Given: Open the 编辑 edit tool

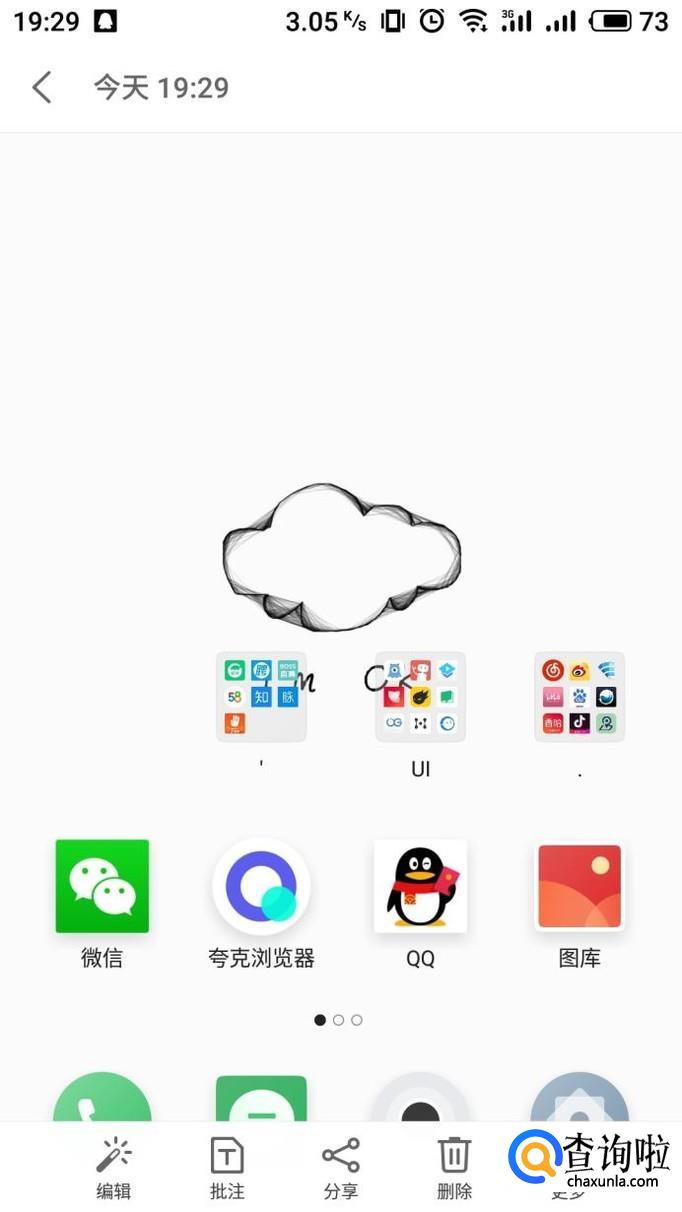Looking at the screenshot, I should 113,1167.
